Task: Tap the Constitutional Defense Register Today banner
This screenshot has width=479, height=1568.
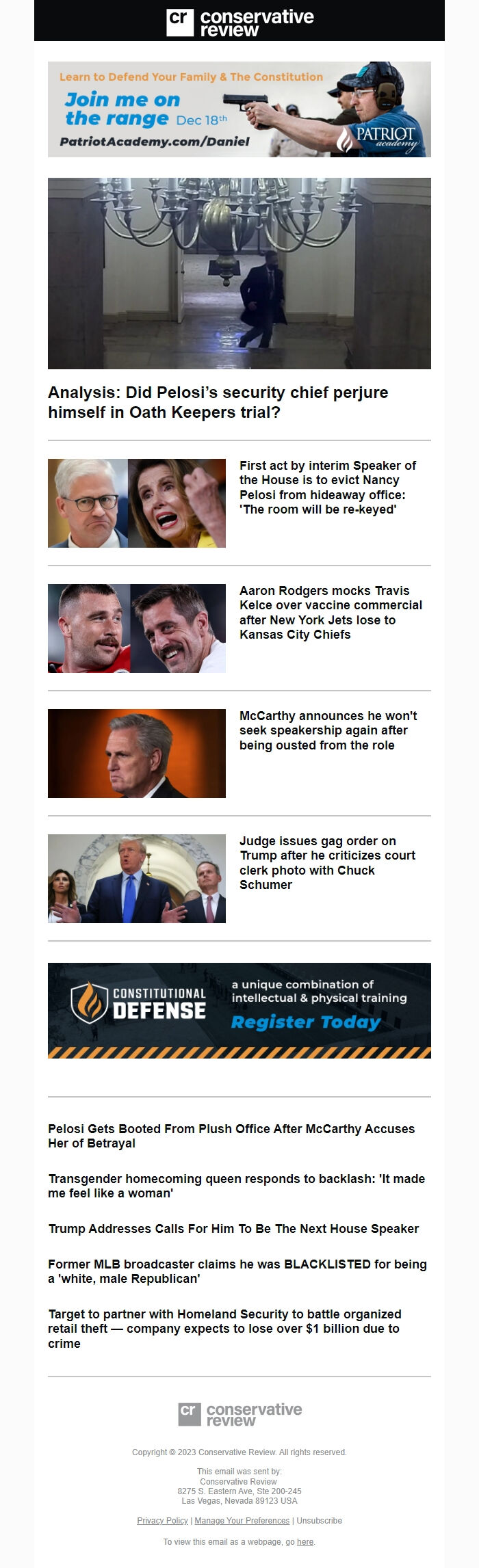Action: (239, 1010)
